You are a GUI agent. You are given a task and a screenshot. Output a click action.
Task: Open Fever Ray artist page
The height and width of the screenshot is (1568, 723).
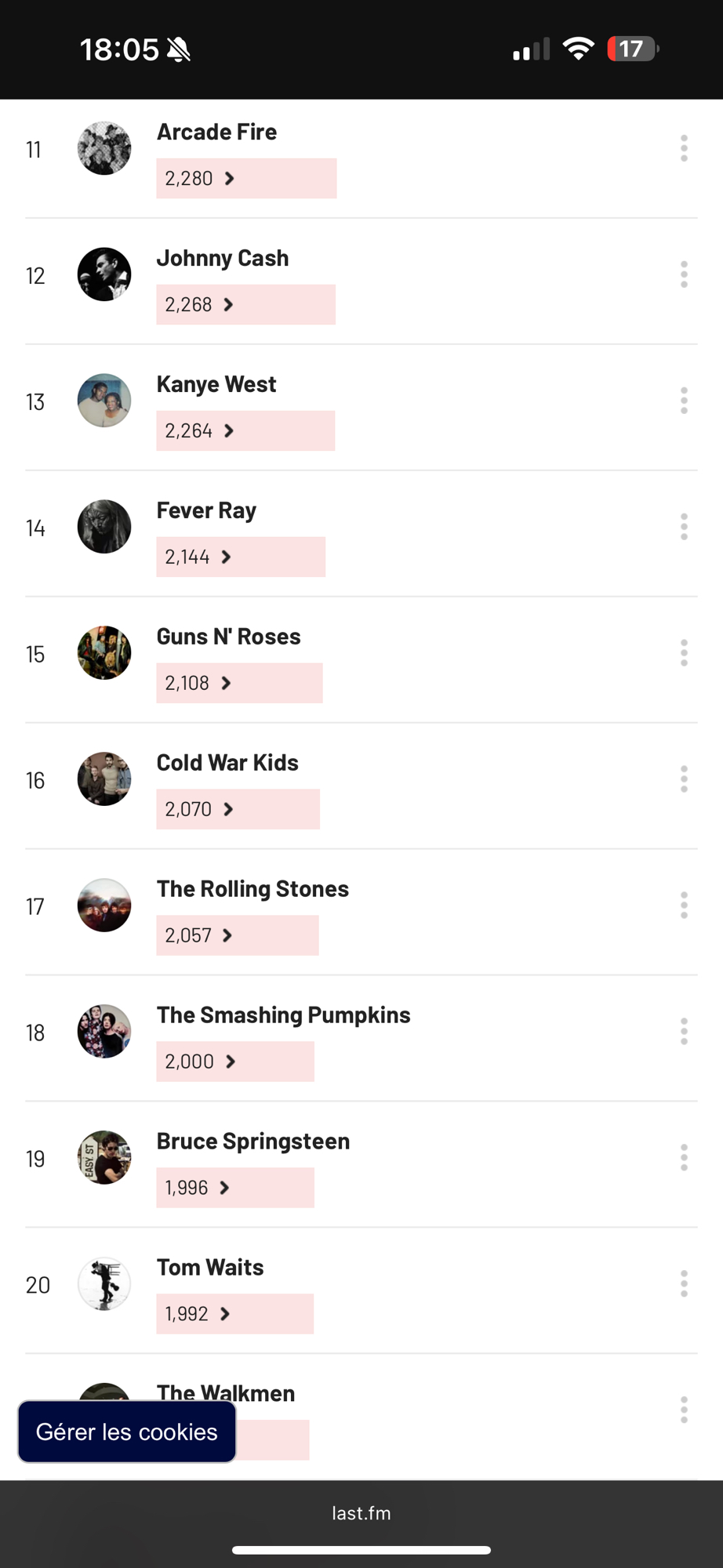(206, 511)
